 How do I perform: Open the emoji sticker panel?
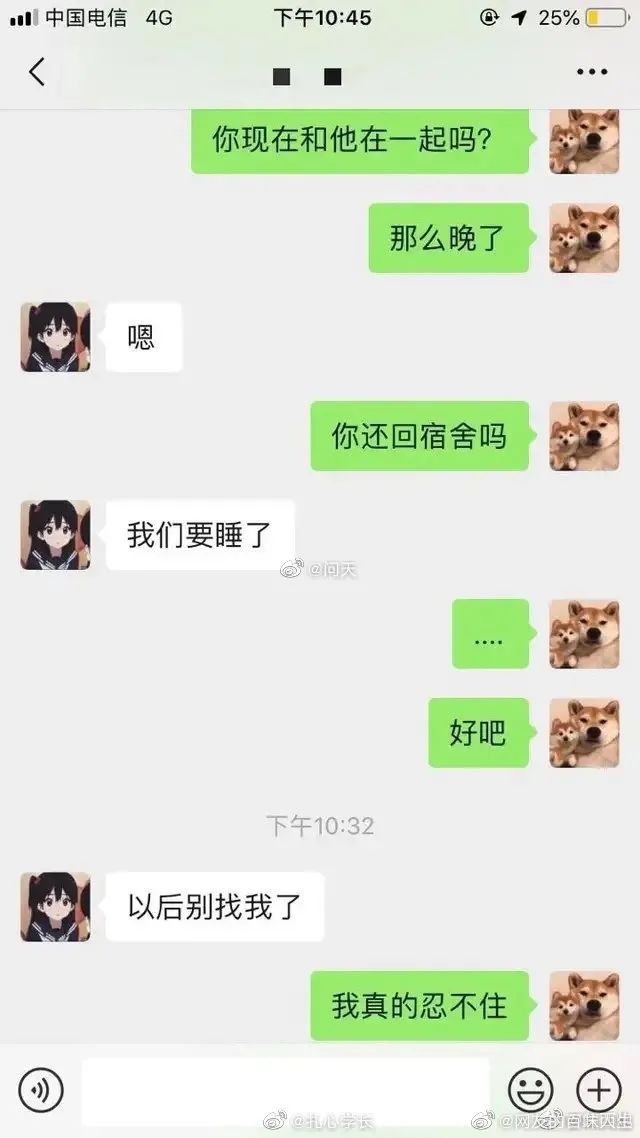[531, 1089]
